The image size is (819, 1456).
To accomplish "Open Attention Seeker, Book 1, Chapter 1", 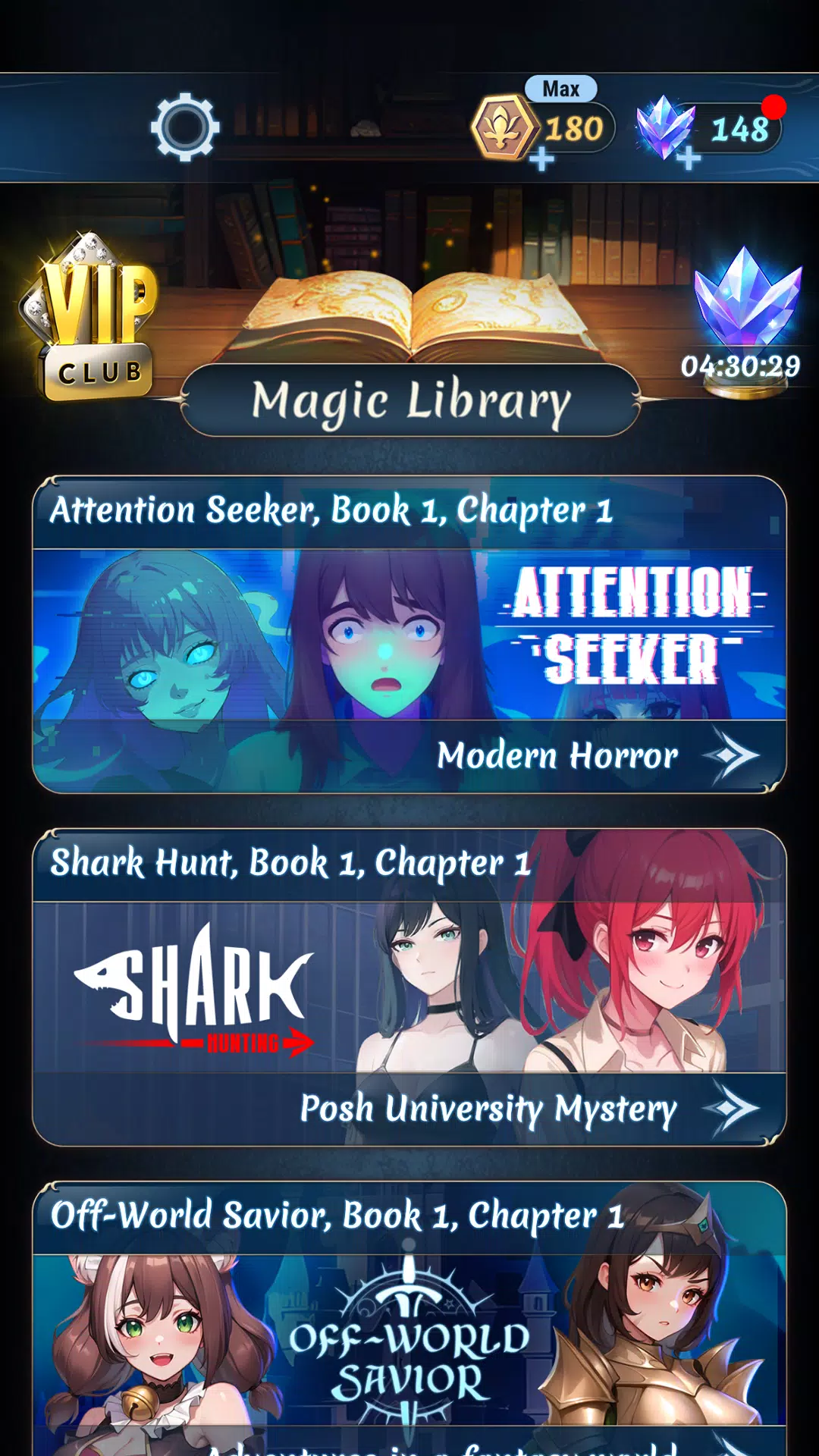I will click(x=409, y=635).
